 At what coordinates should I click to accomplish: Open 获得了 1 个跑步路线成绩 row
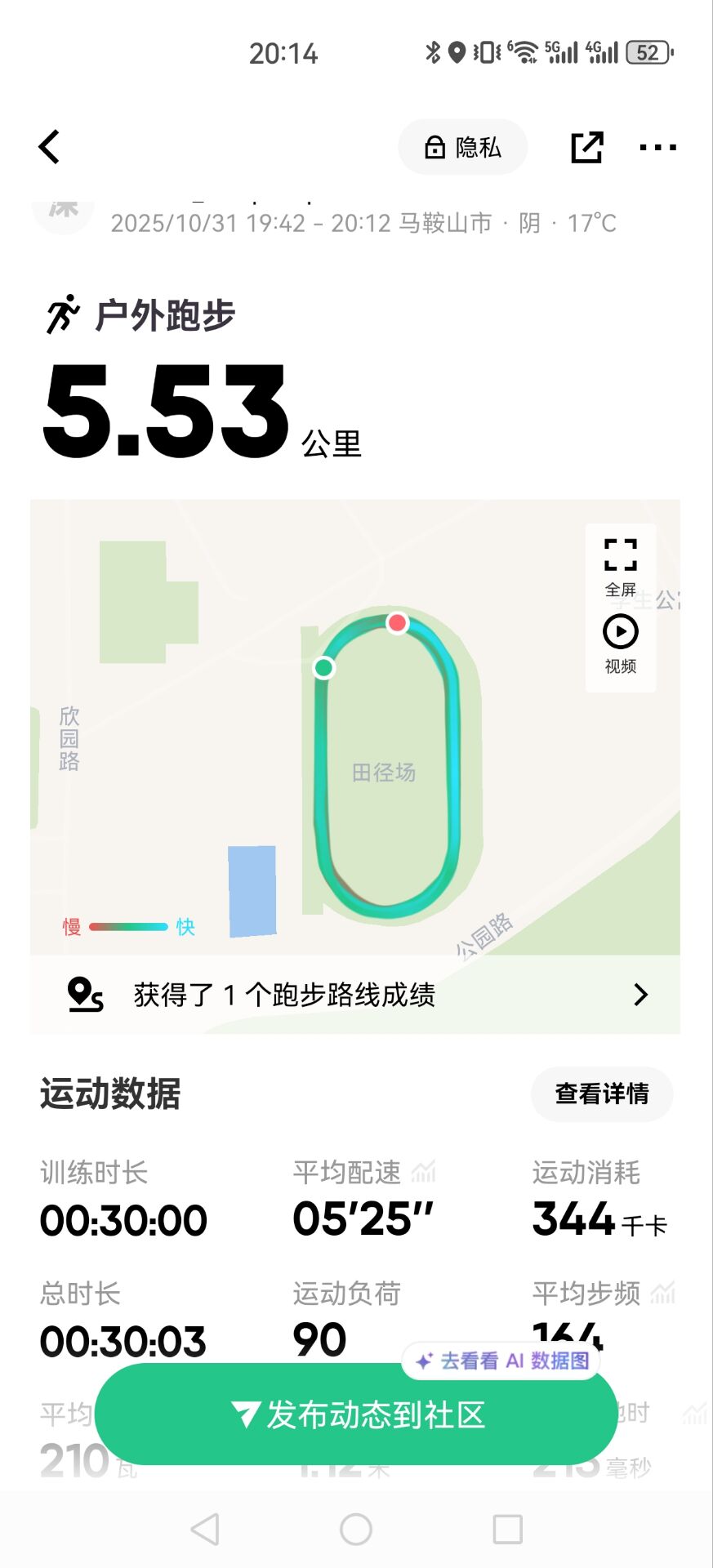[x=355, y=995]
